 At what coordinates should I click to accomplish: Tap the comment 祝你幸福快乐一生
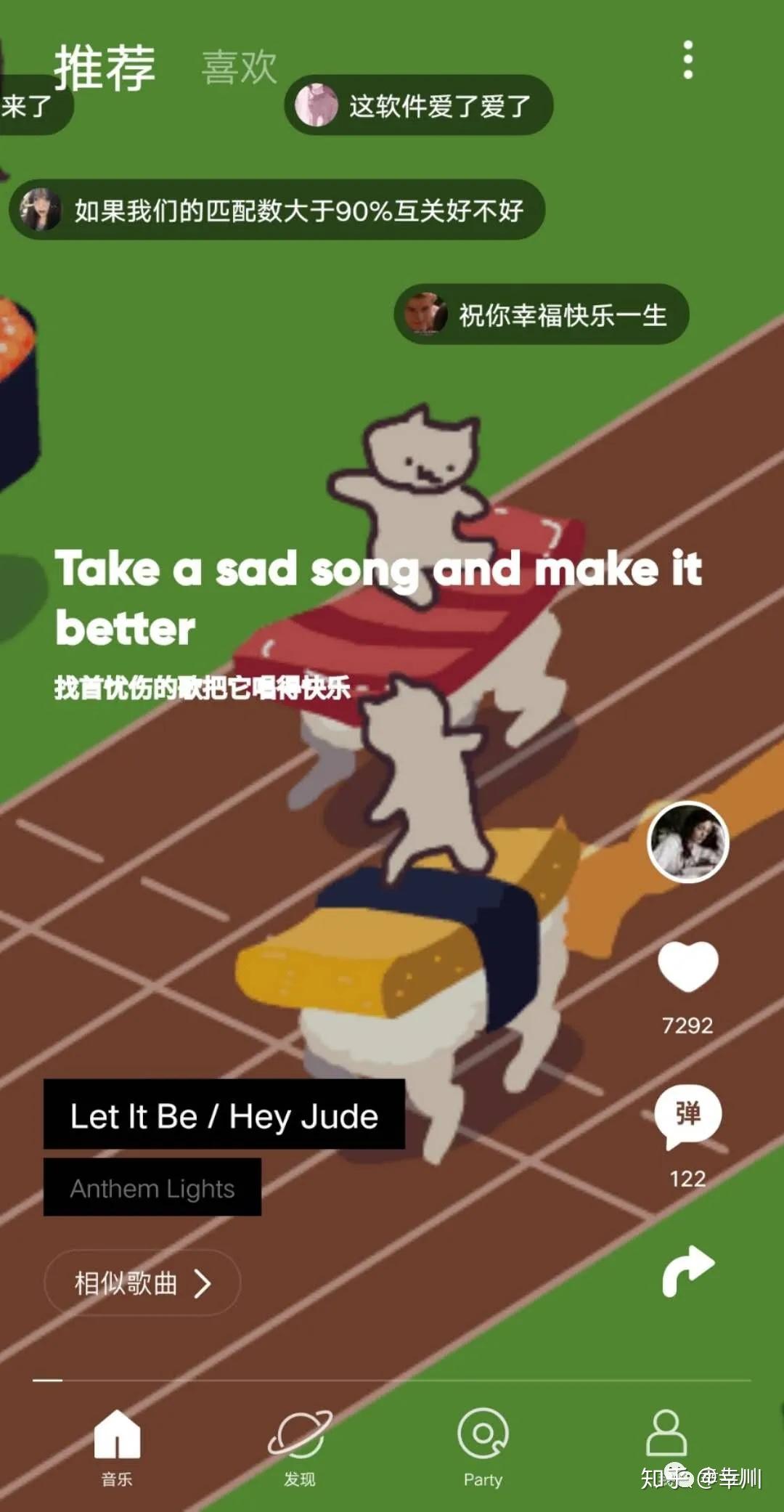pos(541,314)
